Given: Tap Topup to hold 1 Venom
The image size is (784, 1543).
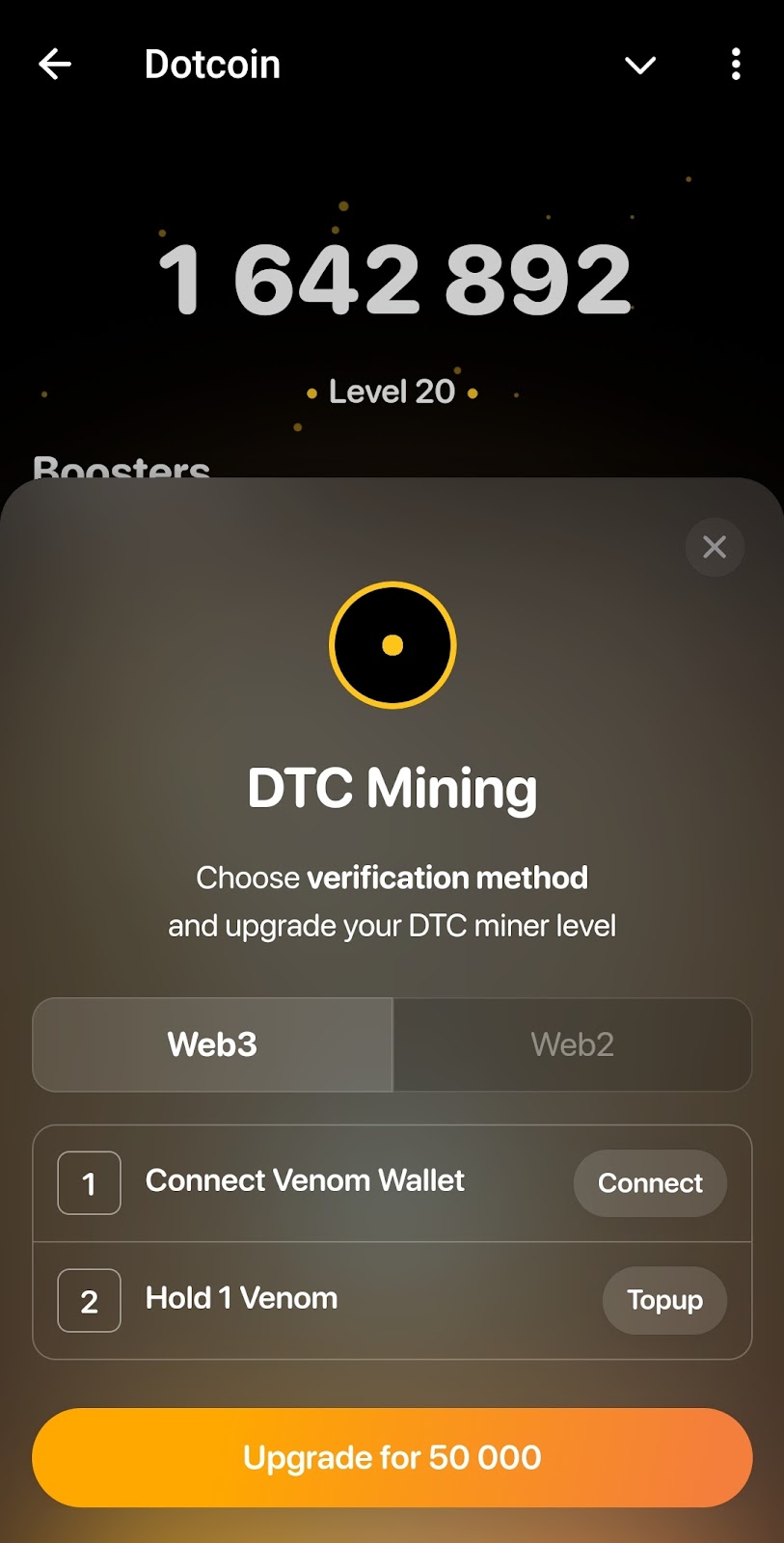Looking at the screenshot, I should (664, 1300).
